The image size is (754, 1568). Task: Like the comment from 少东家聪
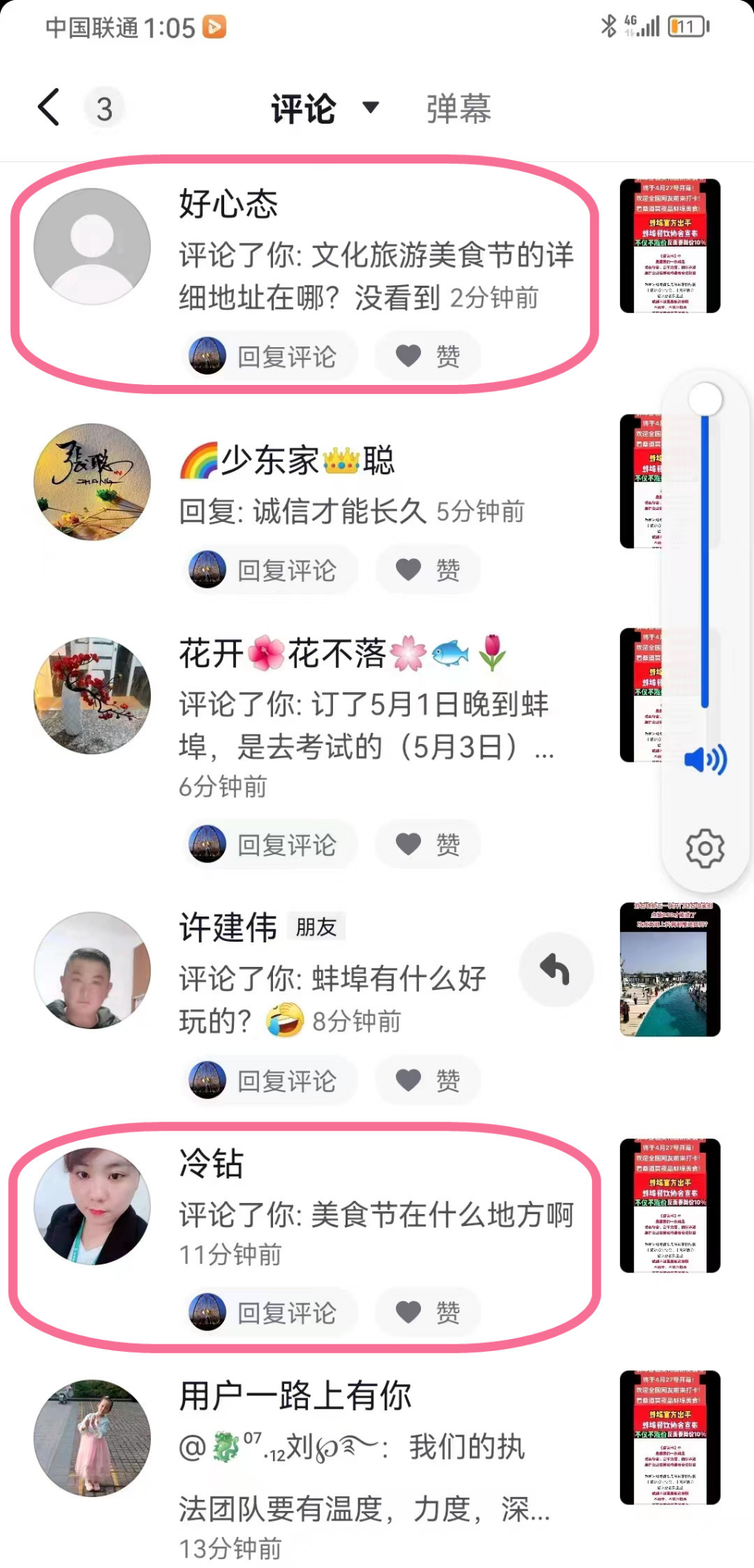click(428, 570)
